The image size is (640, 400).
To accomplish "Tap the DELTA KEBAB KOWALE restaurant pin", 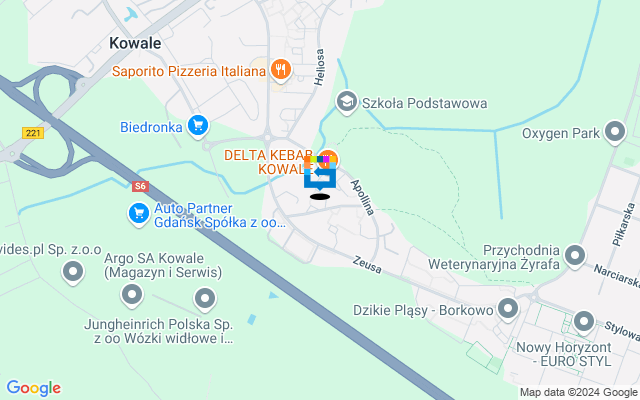I will (329, 160).
